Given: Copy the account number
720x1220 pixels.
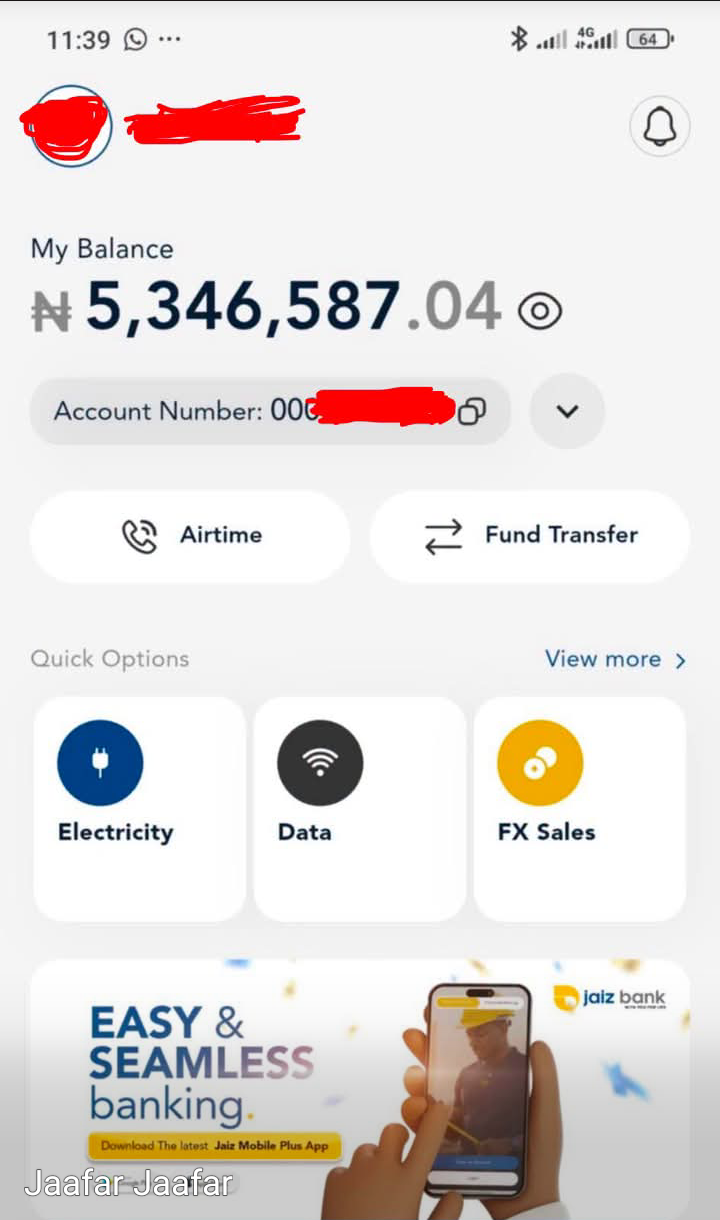Looking at the screenshot, I should [471, 411].
